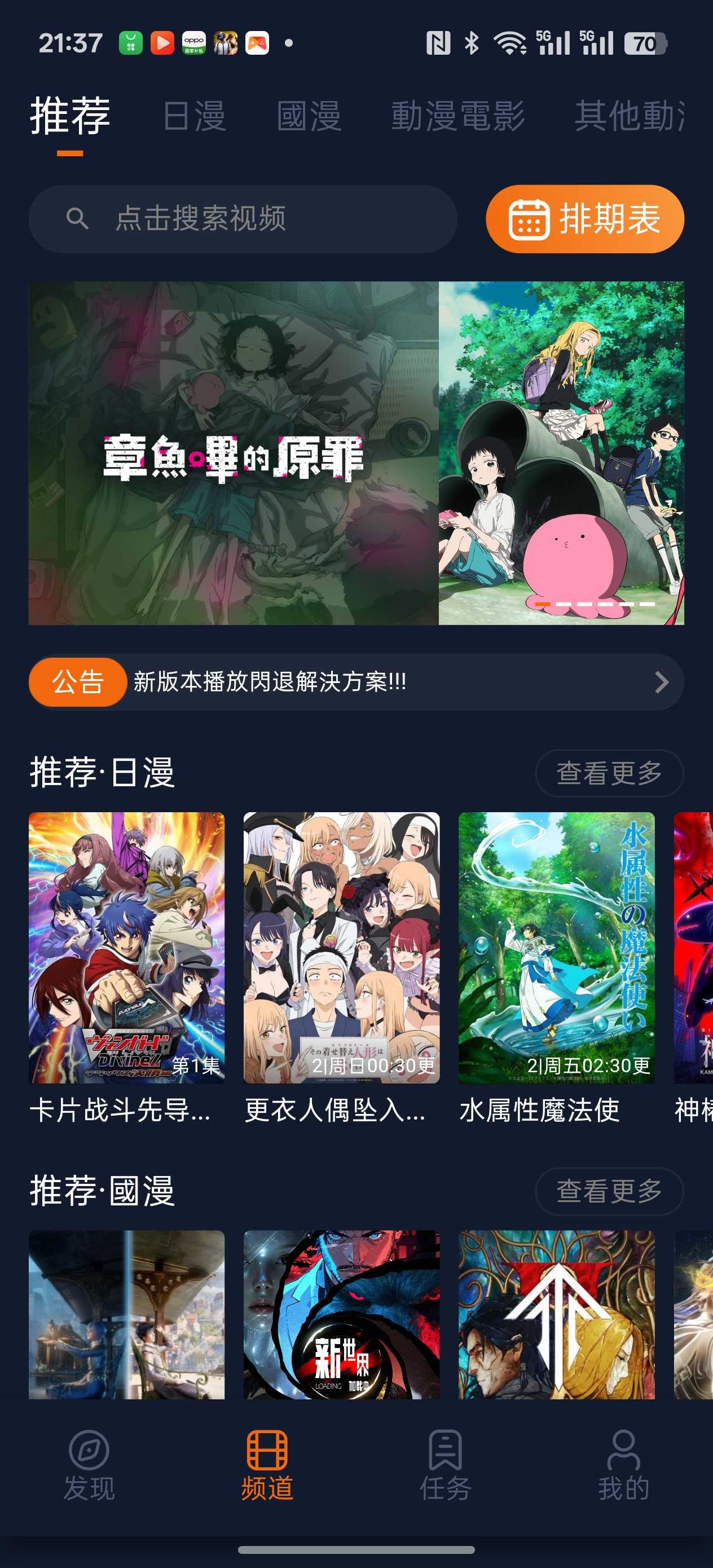Open the 新世界 加载中 donghua card

coord(341,1314)
